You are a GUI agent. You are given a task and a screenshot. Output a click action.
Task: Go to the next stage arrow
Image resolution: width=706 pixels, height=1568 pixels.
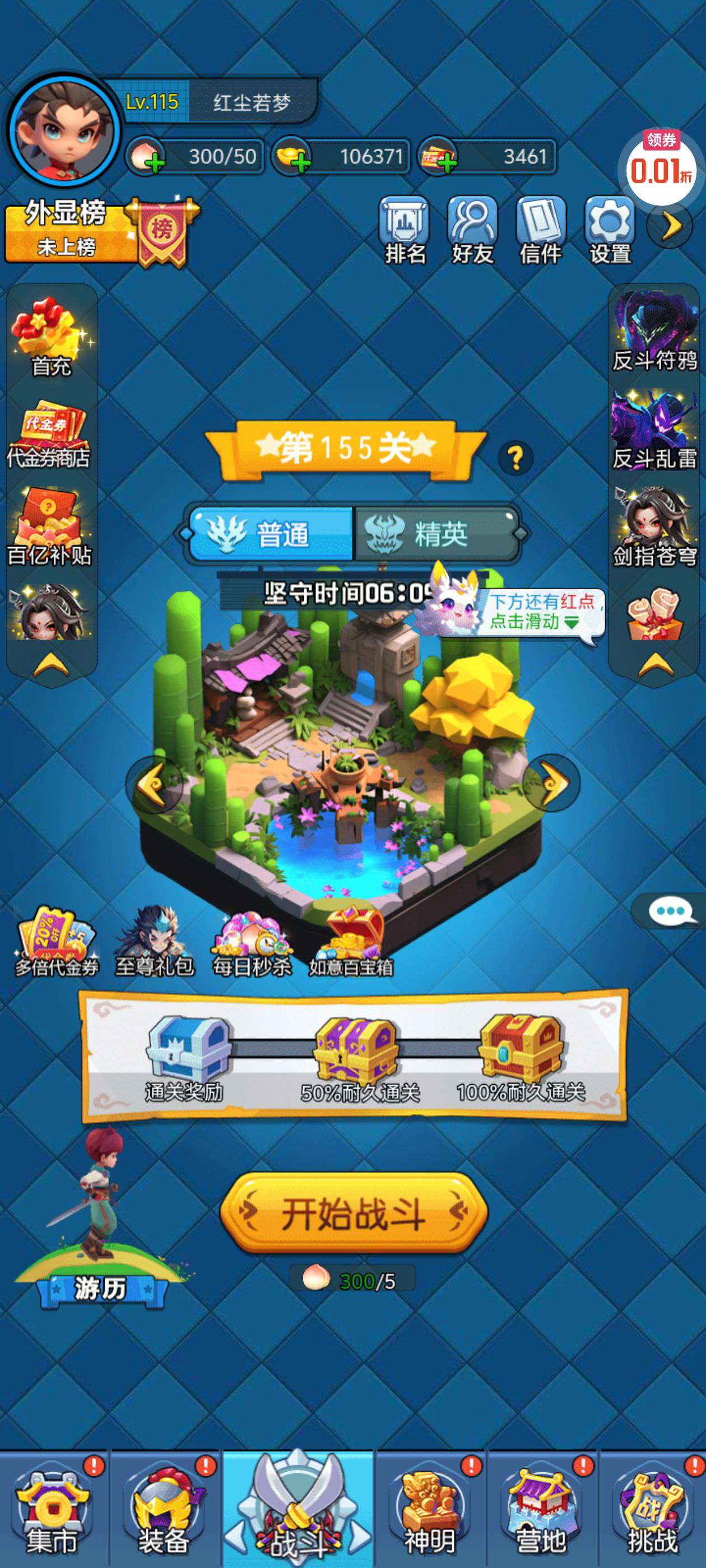click(552, 783)
